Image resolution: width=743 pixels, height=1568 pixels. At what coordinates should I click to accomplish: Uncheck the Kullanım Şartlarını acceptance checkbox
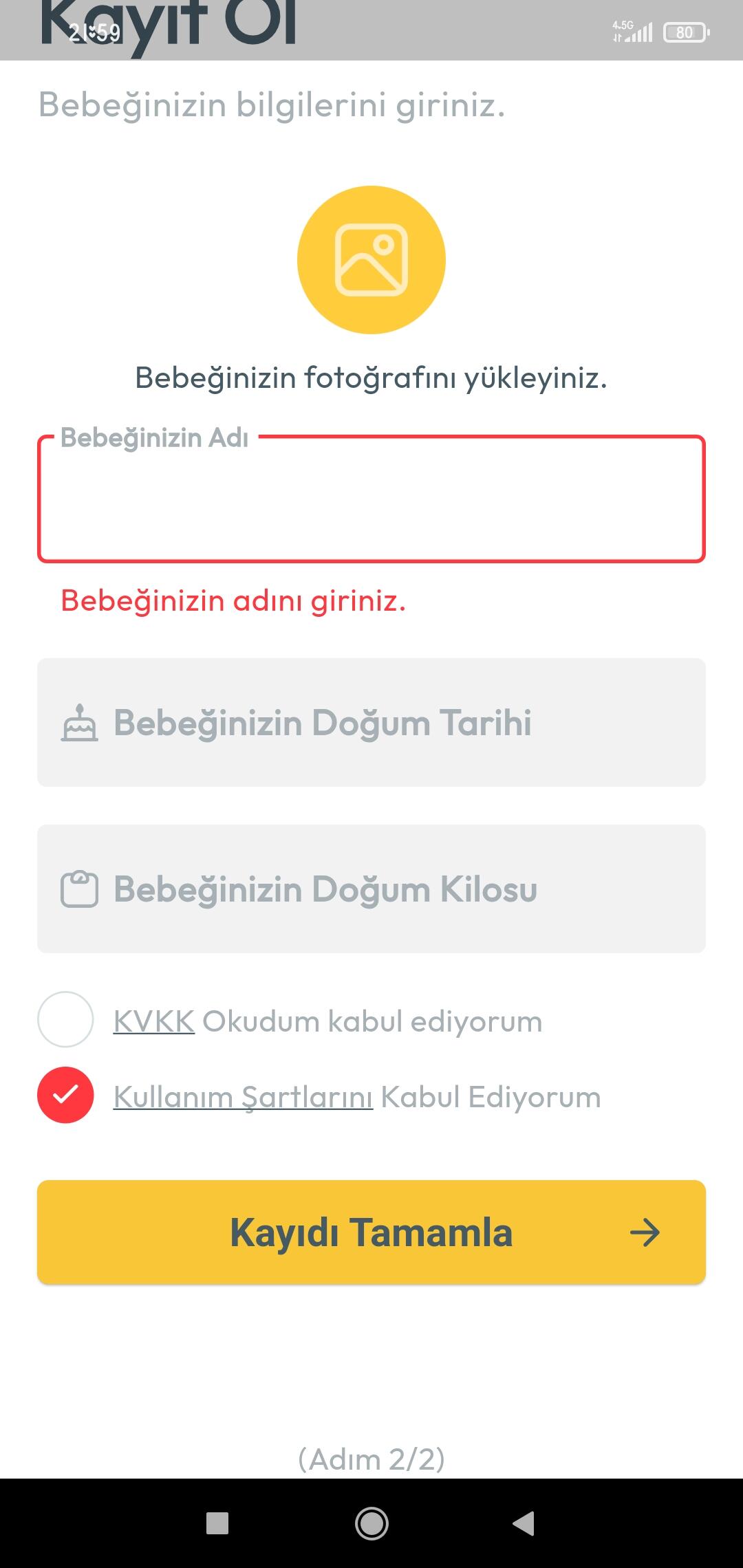click(65, 1095)
